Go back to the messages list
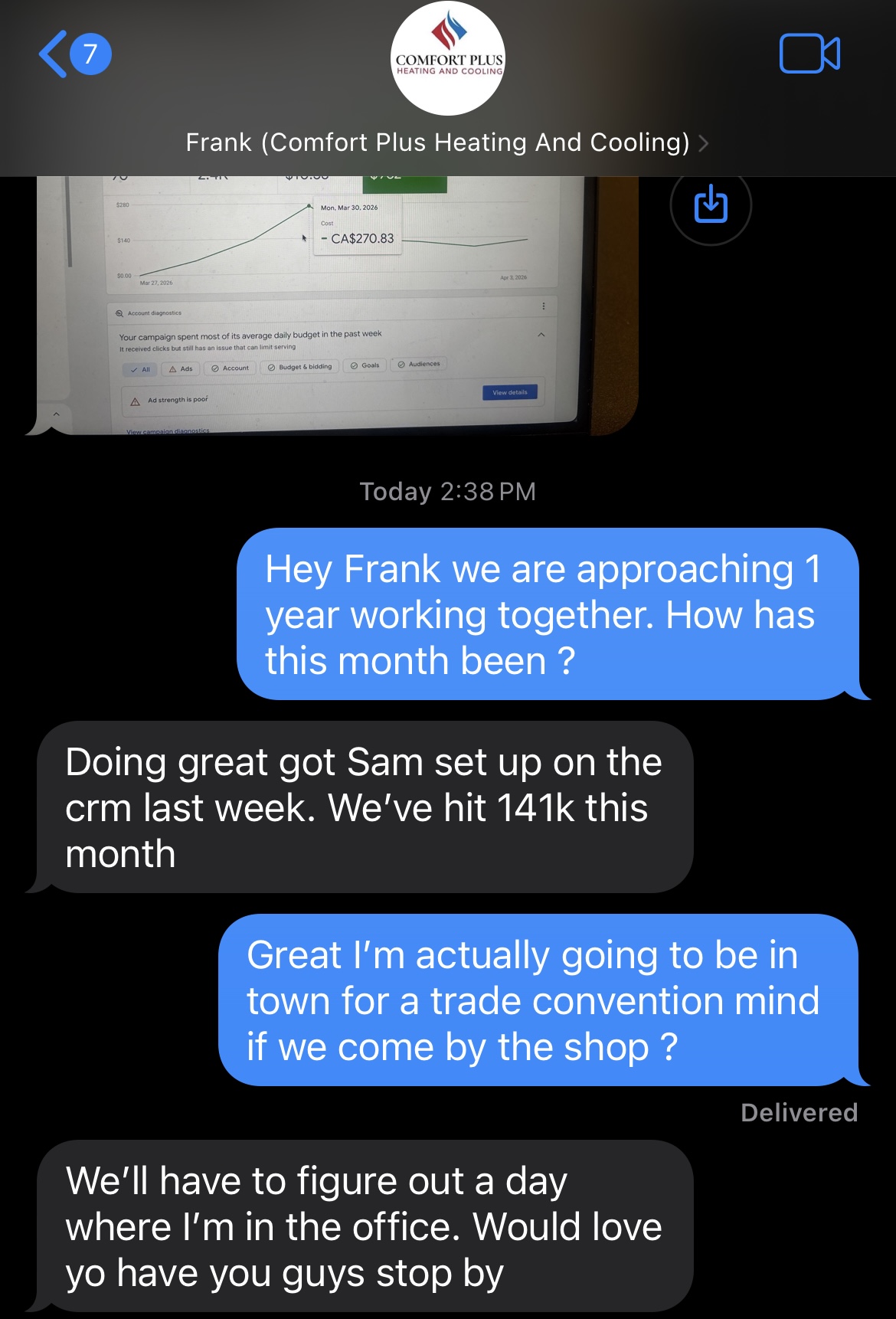Viewport: 896px width, 1319px height. click(x=74, y=54)
